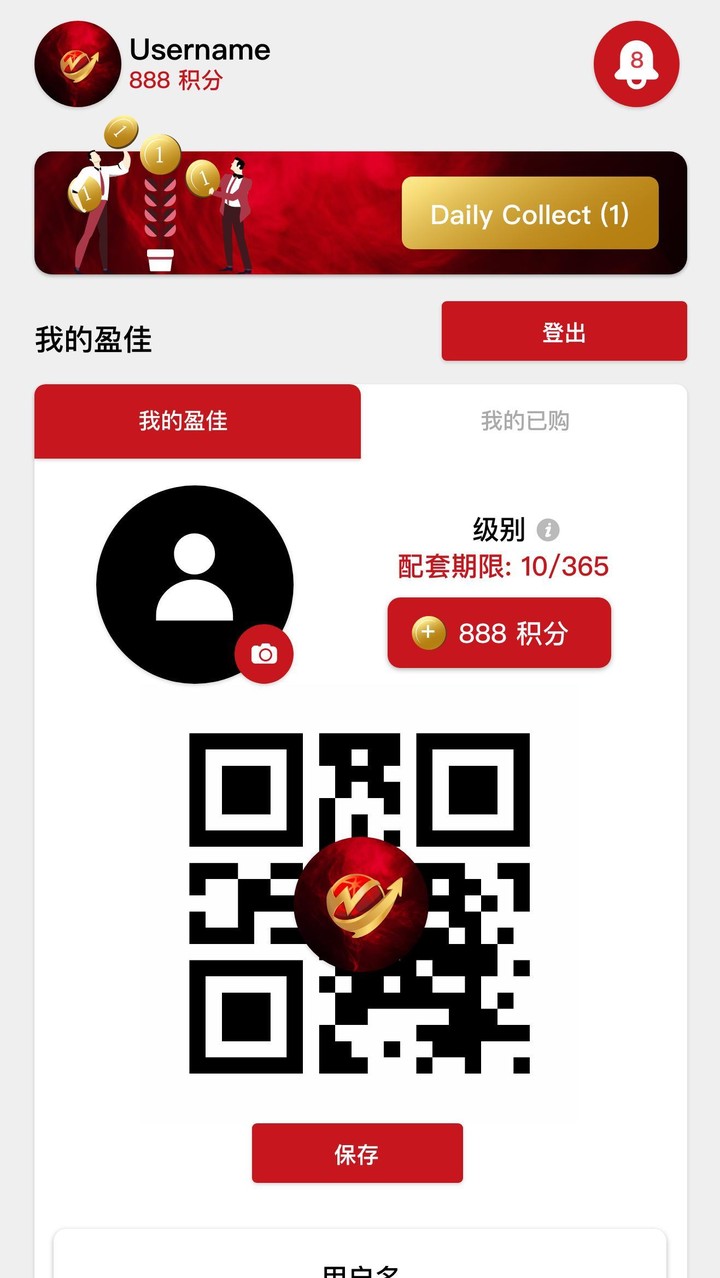Open the user avatar in the header
This screenshot has width=720, height=1278.
tap(78, 64)
